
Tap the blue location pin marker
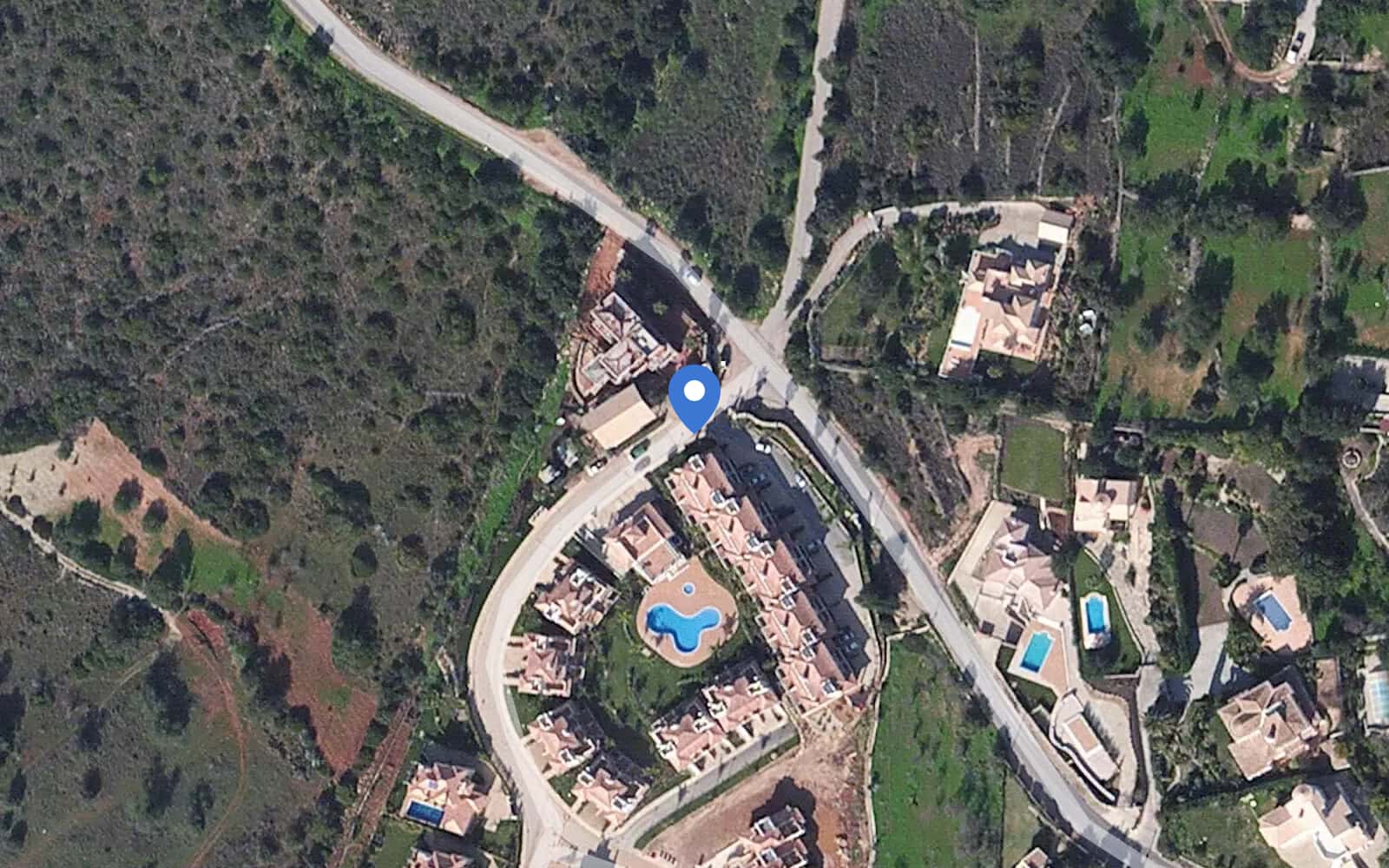coord(694,395)
